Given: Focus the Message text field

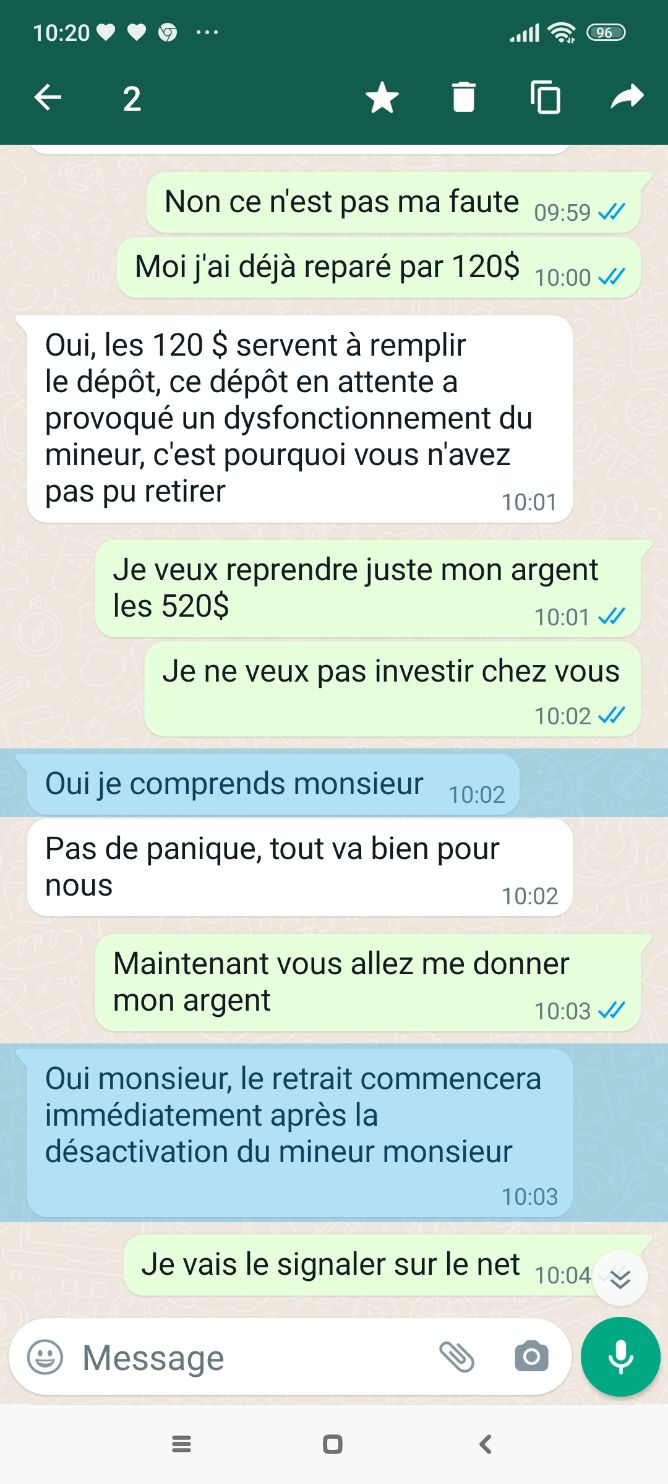Looking at the screenshot, I should [250, 1357].
